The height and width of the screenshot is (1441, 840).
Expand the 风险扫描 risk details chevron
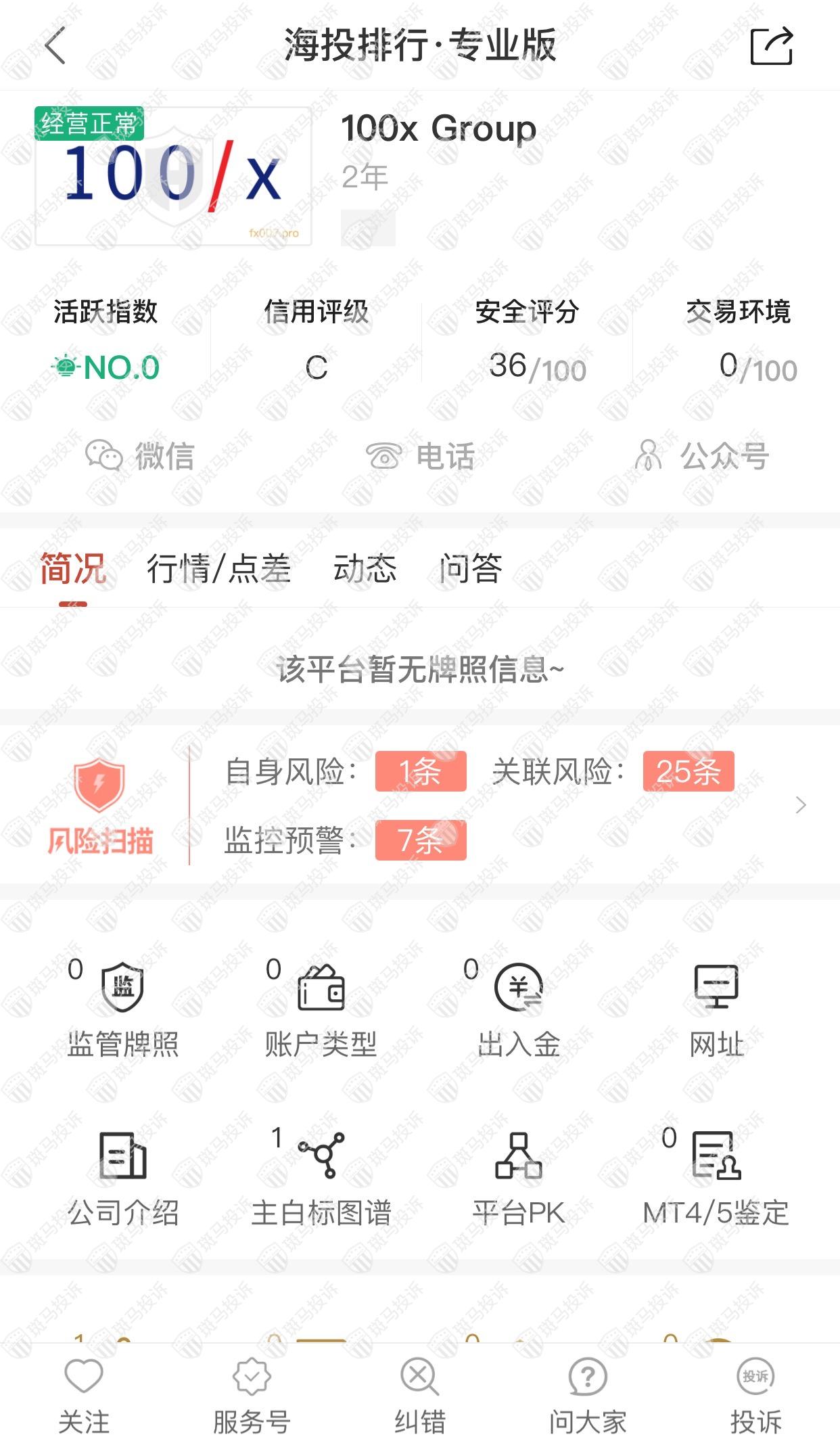[x=801, y=805]
